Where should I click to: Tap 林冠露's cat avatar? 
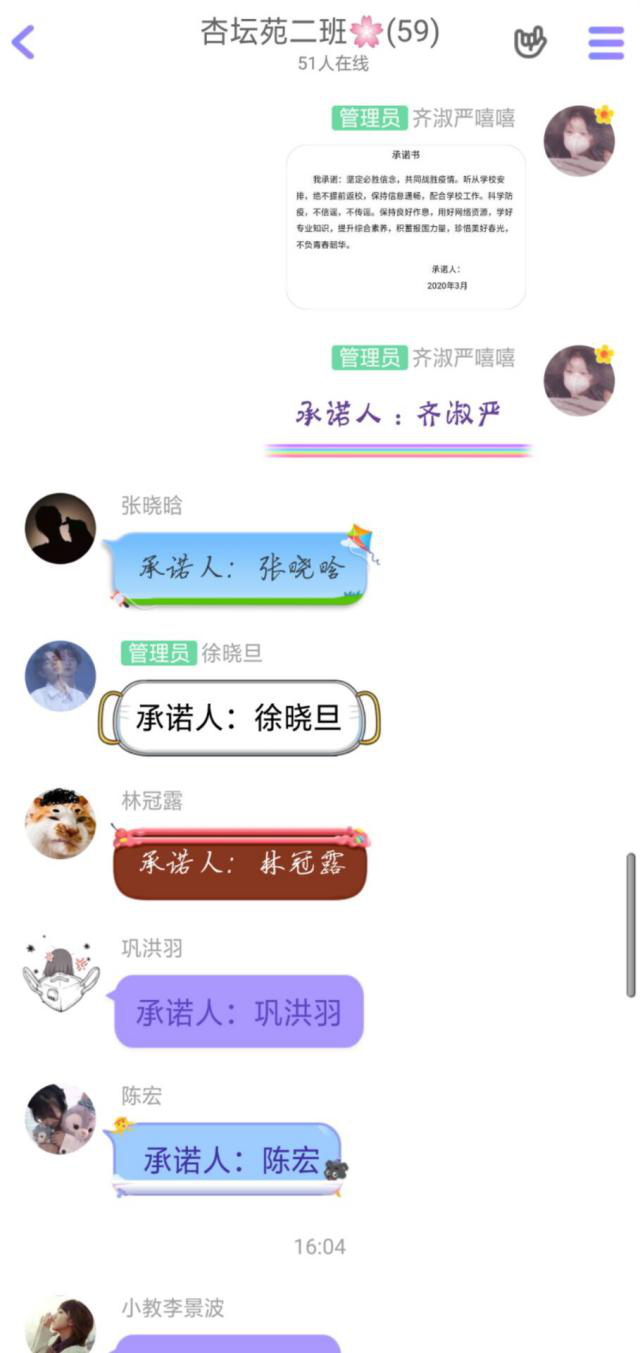pyautogui.click(x=60, y=824)
